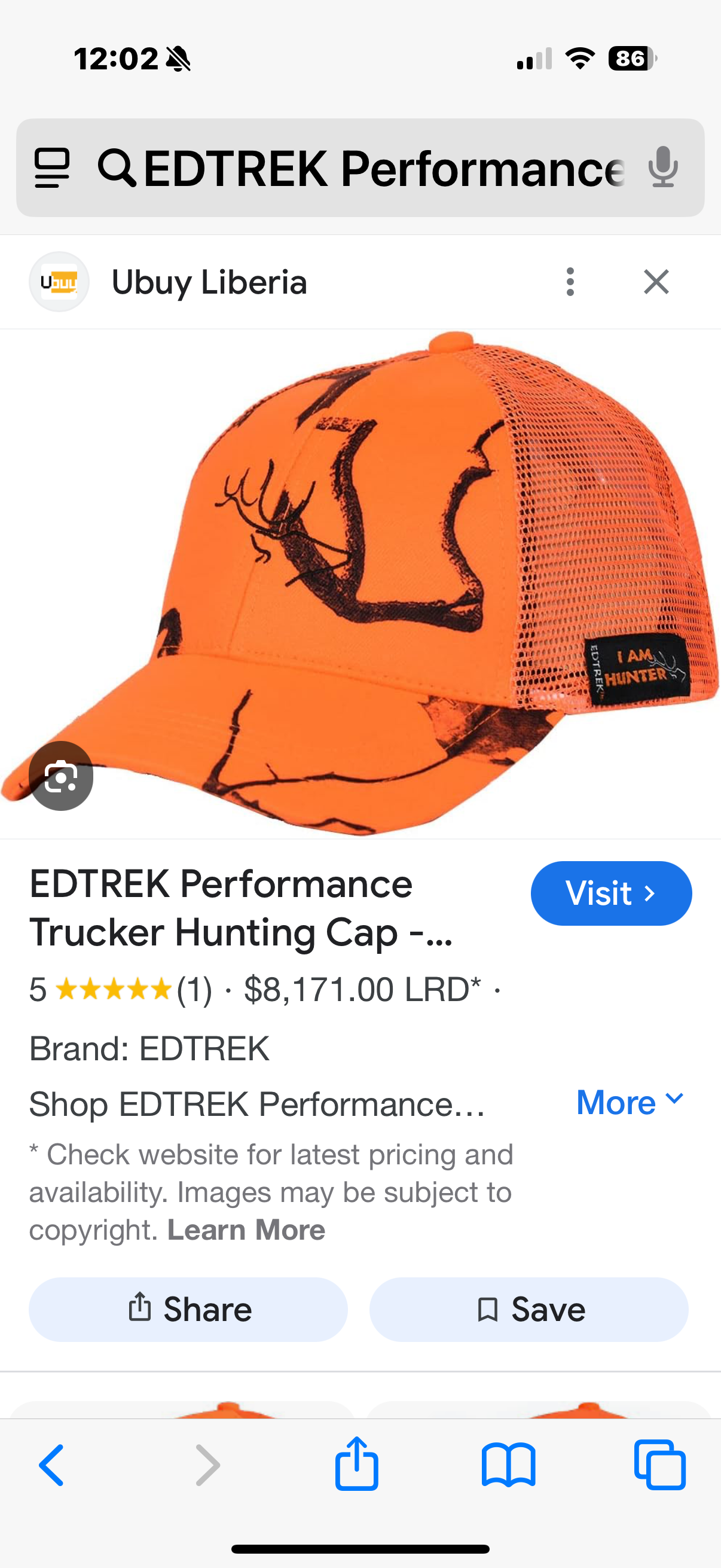The image size is (721, 1568).
Task: Tap the EDTREK Performance search field
Action: (365, 167)
